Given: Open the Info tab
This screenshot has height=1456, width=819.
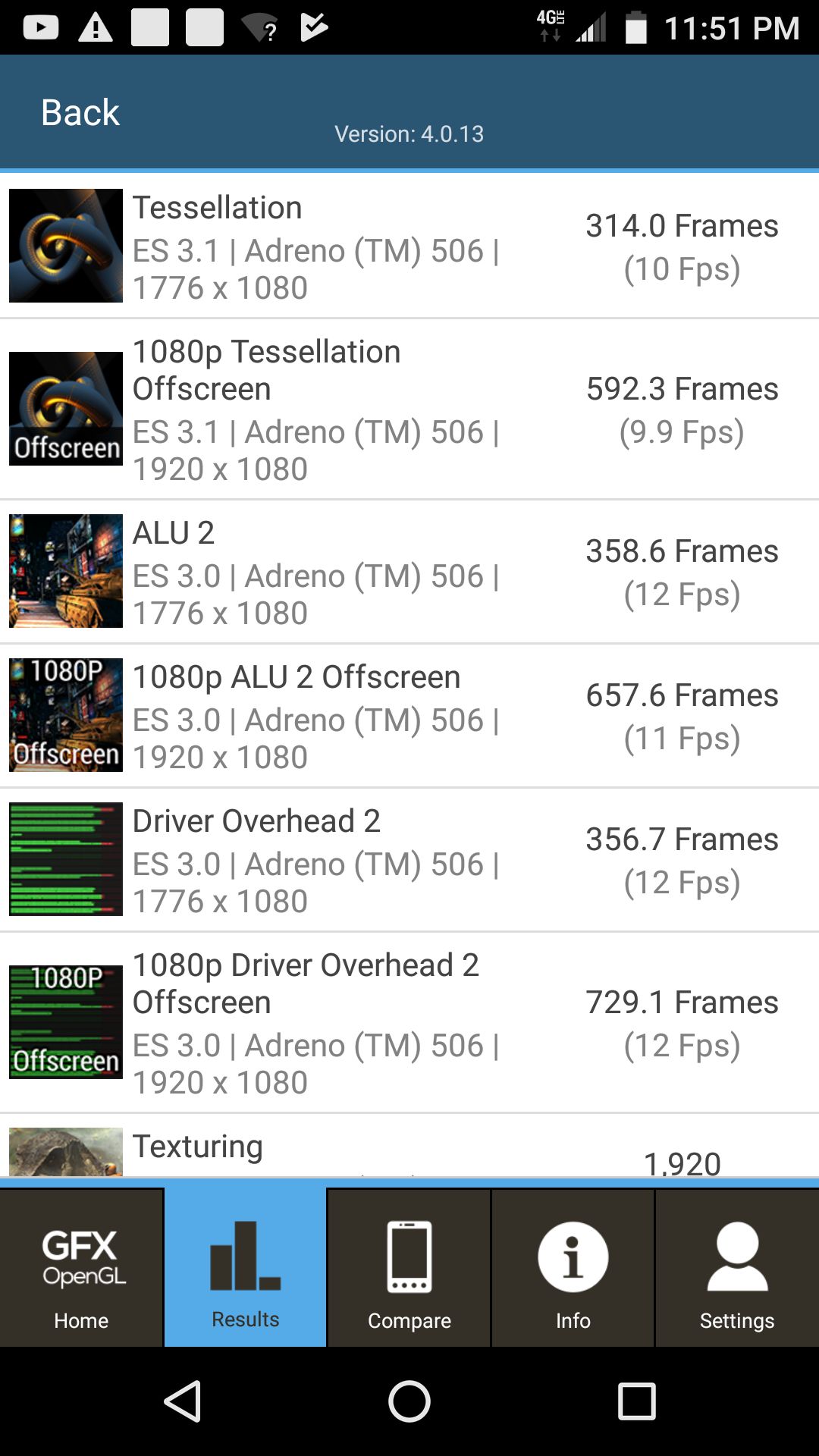Looking at the screenshot, I should pyautogui.click(x=573, y=1267).
